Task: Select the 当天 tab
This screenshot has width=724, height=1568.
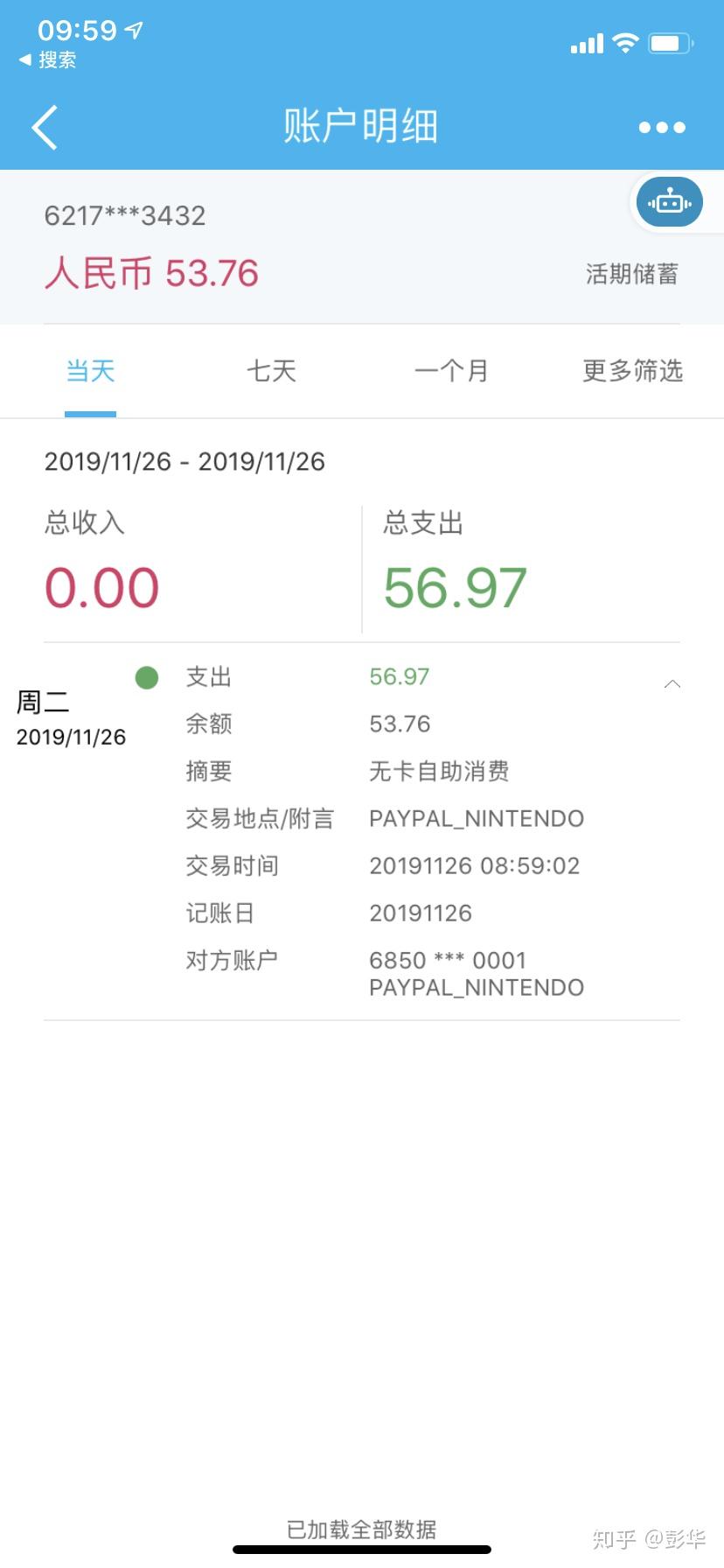Action: pyautogui.click(x=90, y=371)
